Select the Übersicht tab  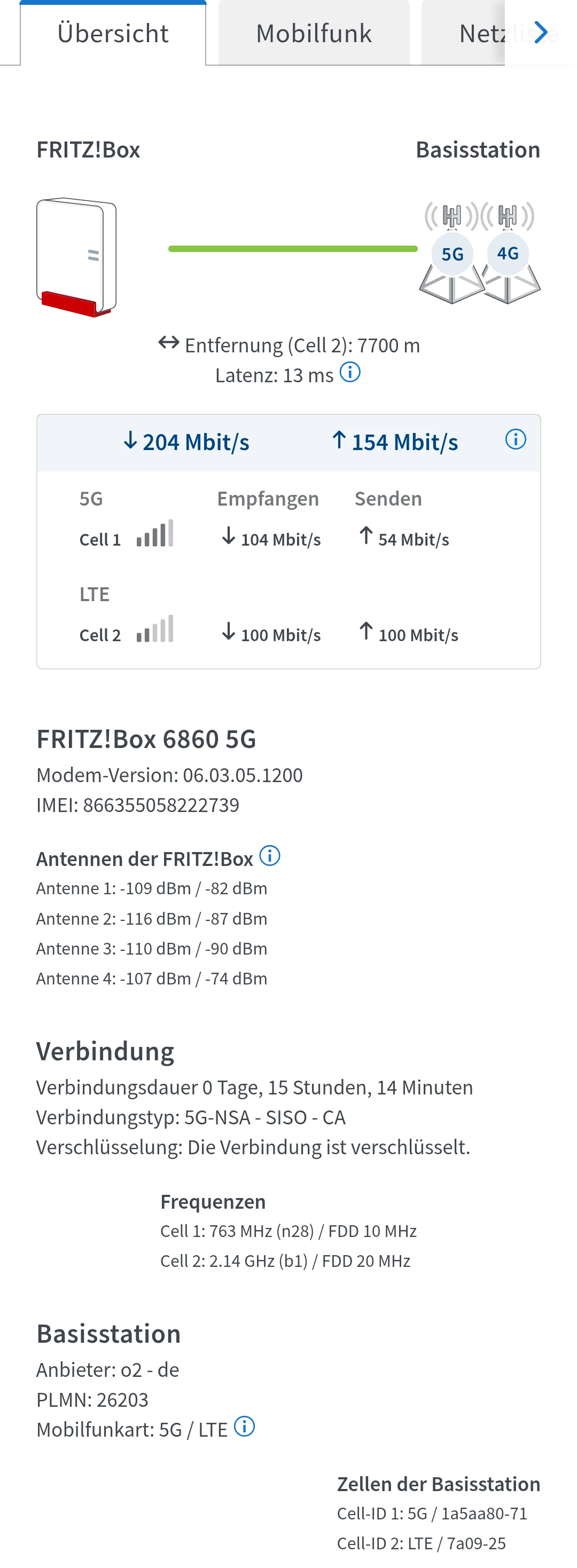[x=113, y=34]
